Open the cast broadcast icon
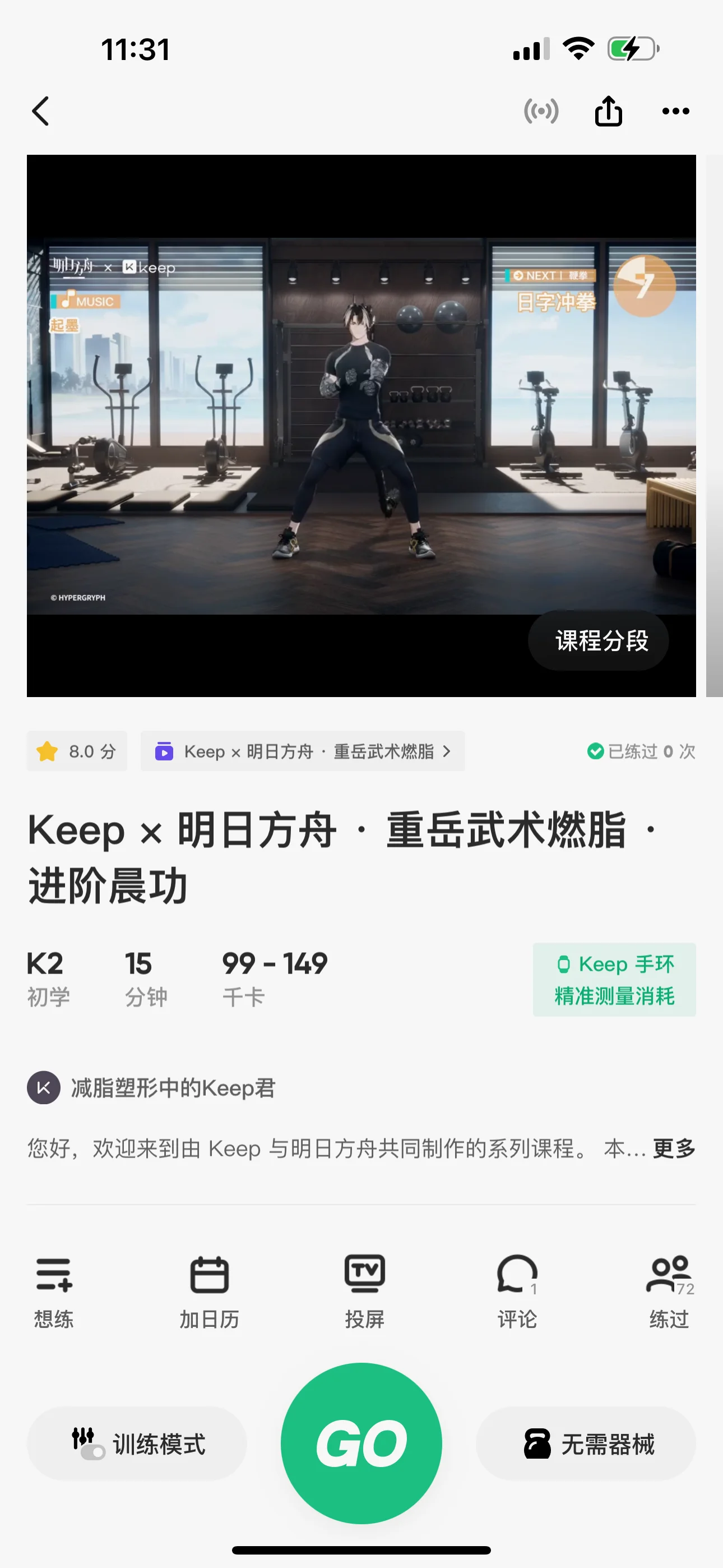723x1568 pixels. point(540,112)
